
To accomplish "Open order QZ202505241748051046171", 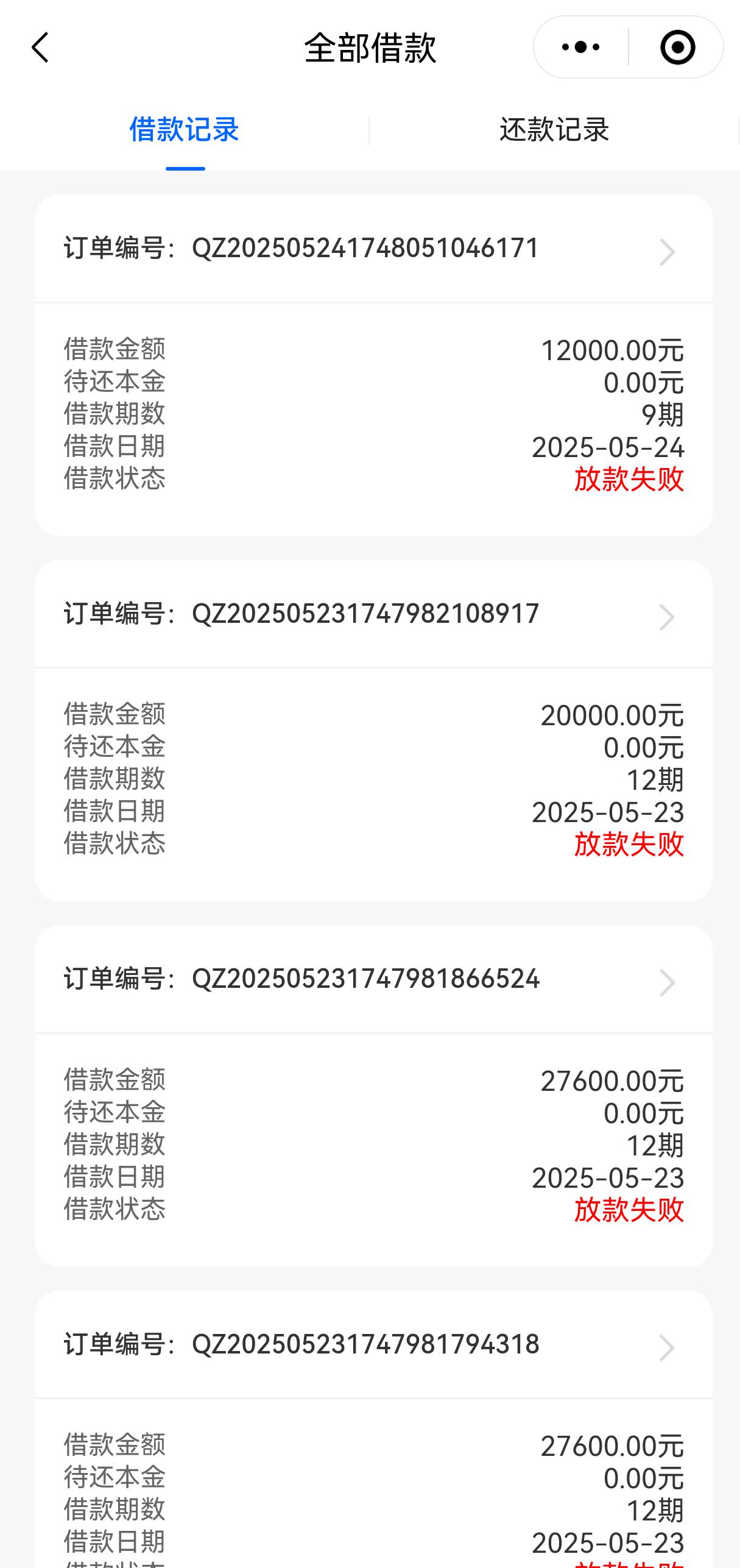I will tap(374, 249).
